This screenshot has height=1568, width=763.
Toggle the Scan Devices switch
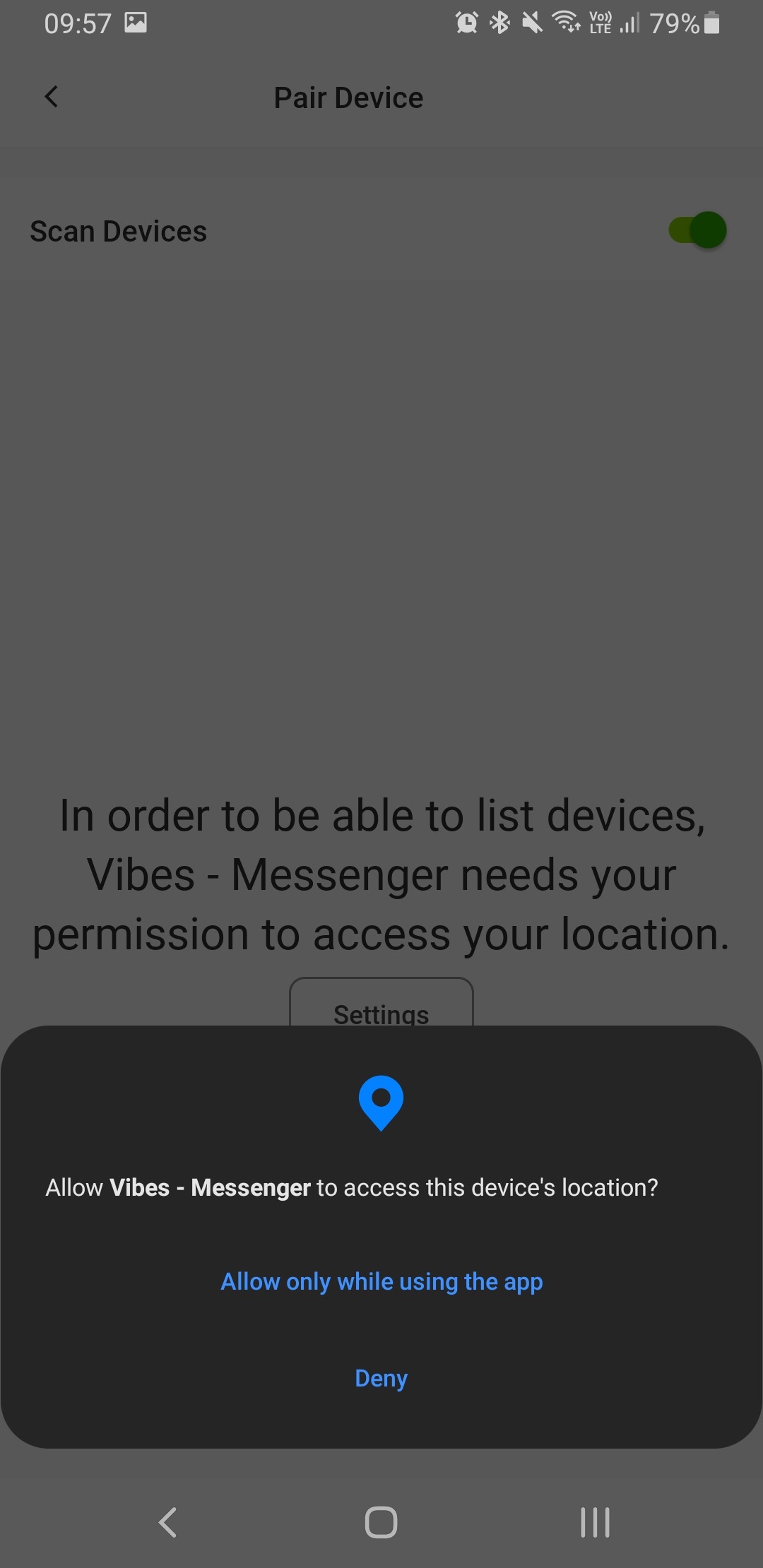[x=697, y=230]
